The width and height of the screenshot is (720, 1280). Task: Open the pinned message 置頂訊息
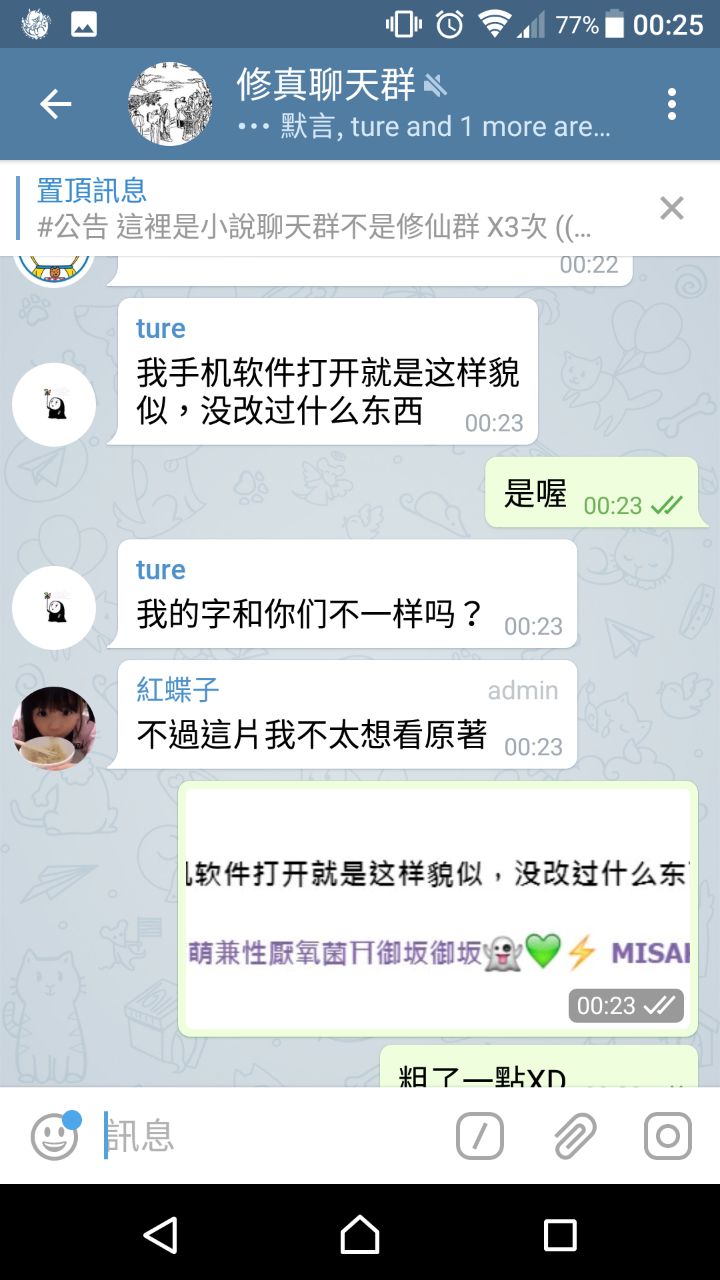click(320, 208)
